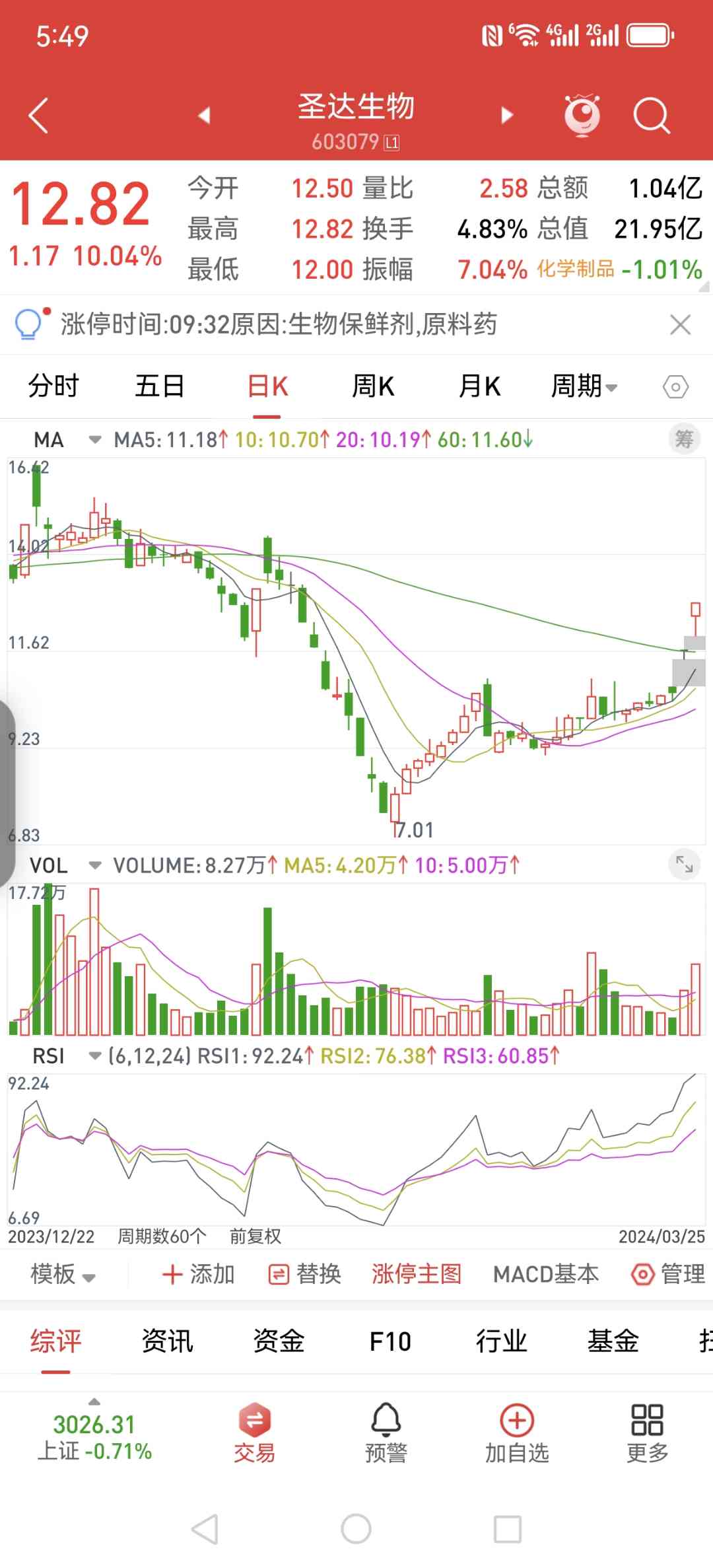713x1568 pixels.
Task: Select the 五日 chart tab
Action: (x=159, y=386)
